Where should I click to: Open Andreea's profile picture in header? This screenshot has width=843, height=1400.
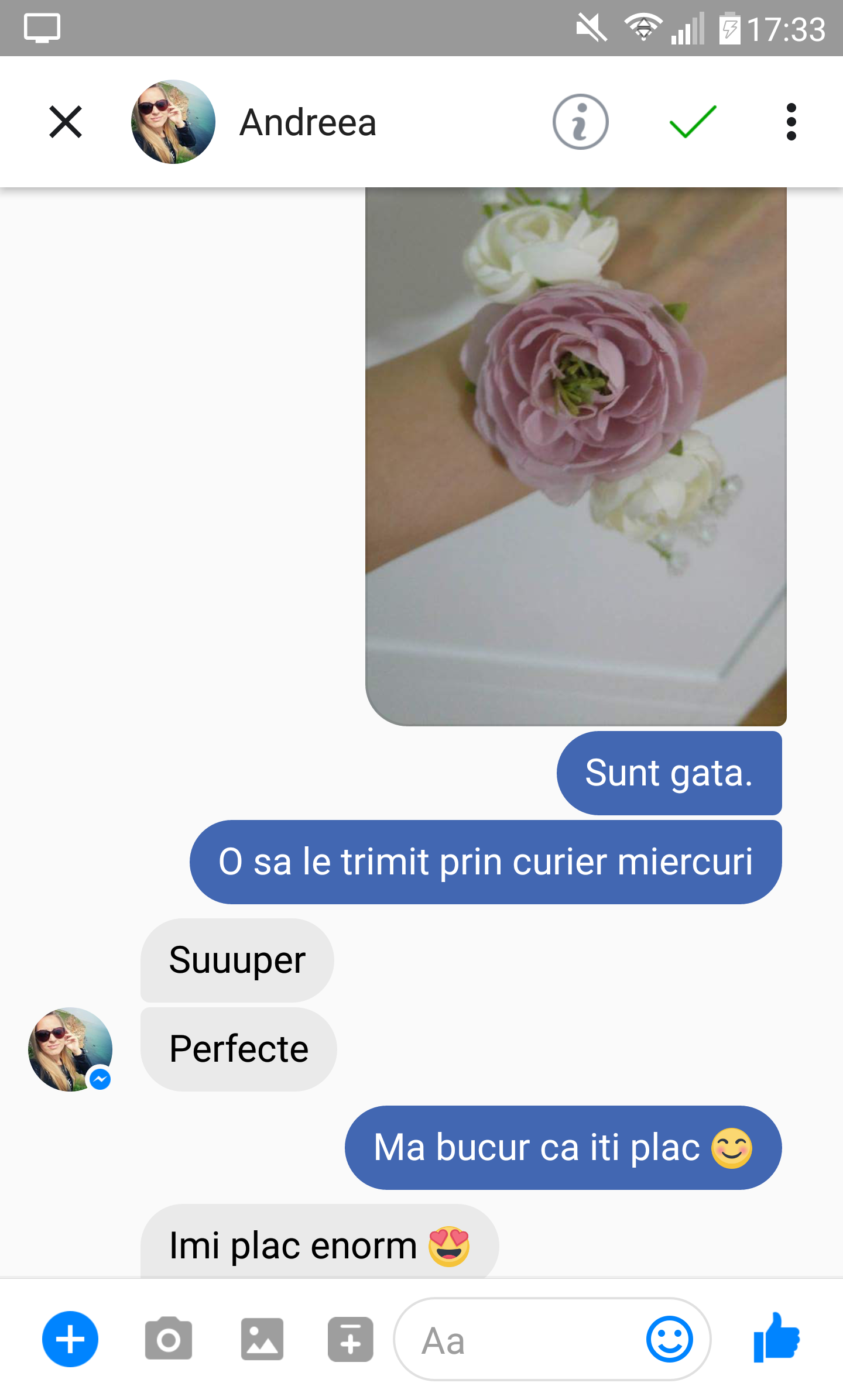click(173, 122)
